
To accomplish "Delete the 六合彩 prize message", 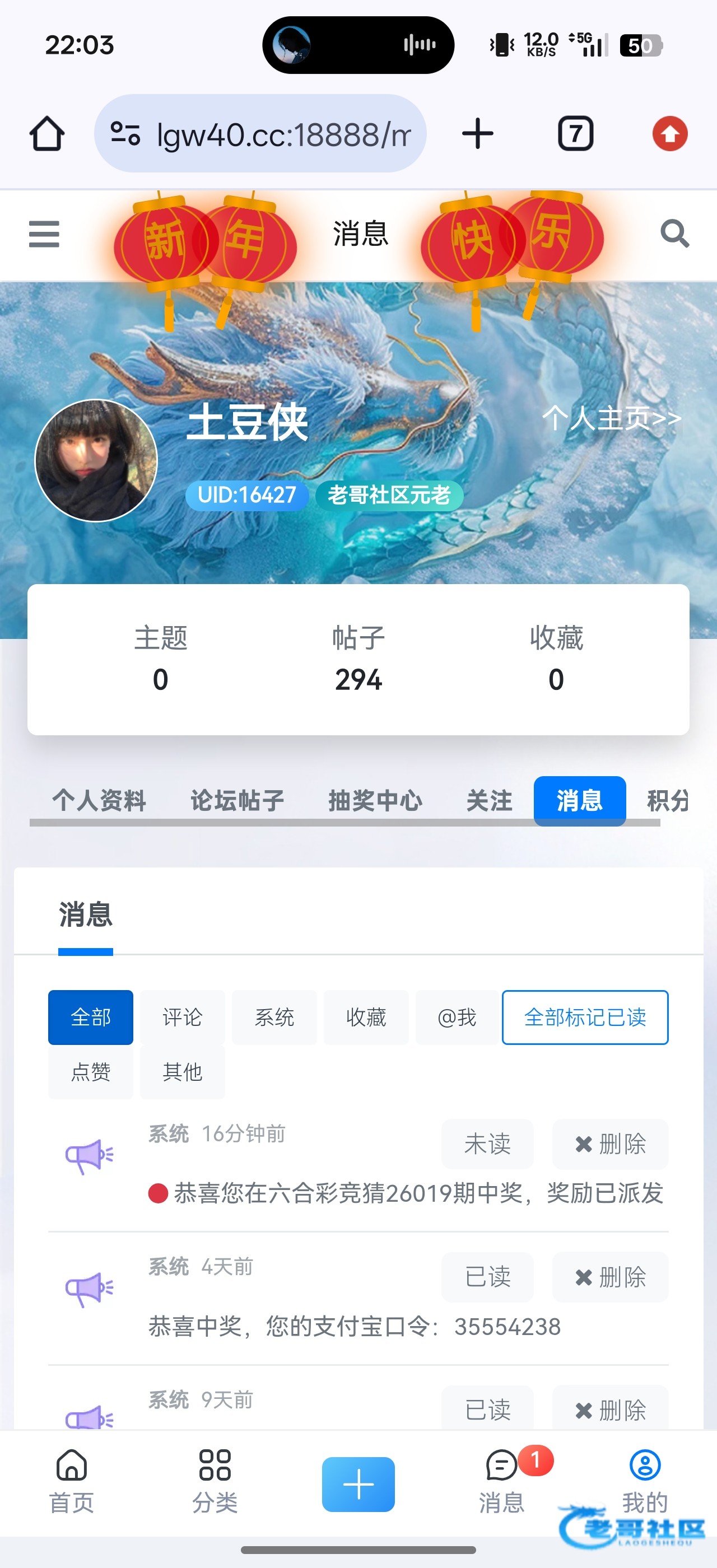I will tap(610, 1144).
